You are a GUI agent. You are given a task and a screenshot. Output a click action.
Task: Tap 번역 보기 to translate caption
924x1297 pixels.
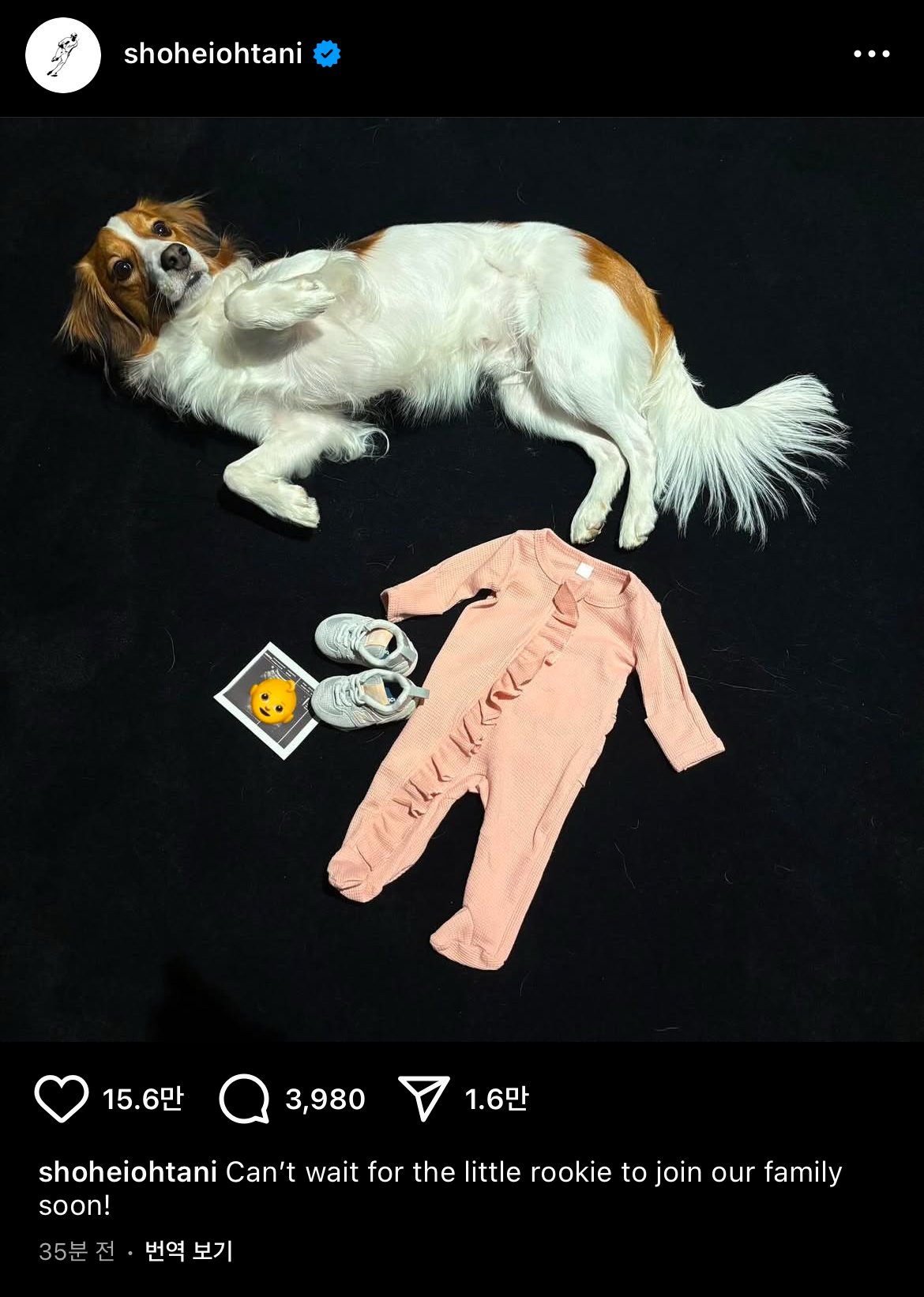tap(189, 1251)
